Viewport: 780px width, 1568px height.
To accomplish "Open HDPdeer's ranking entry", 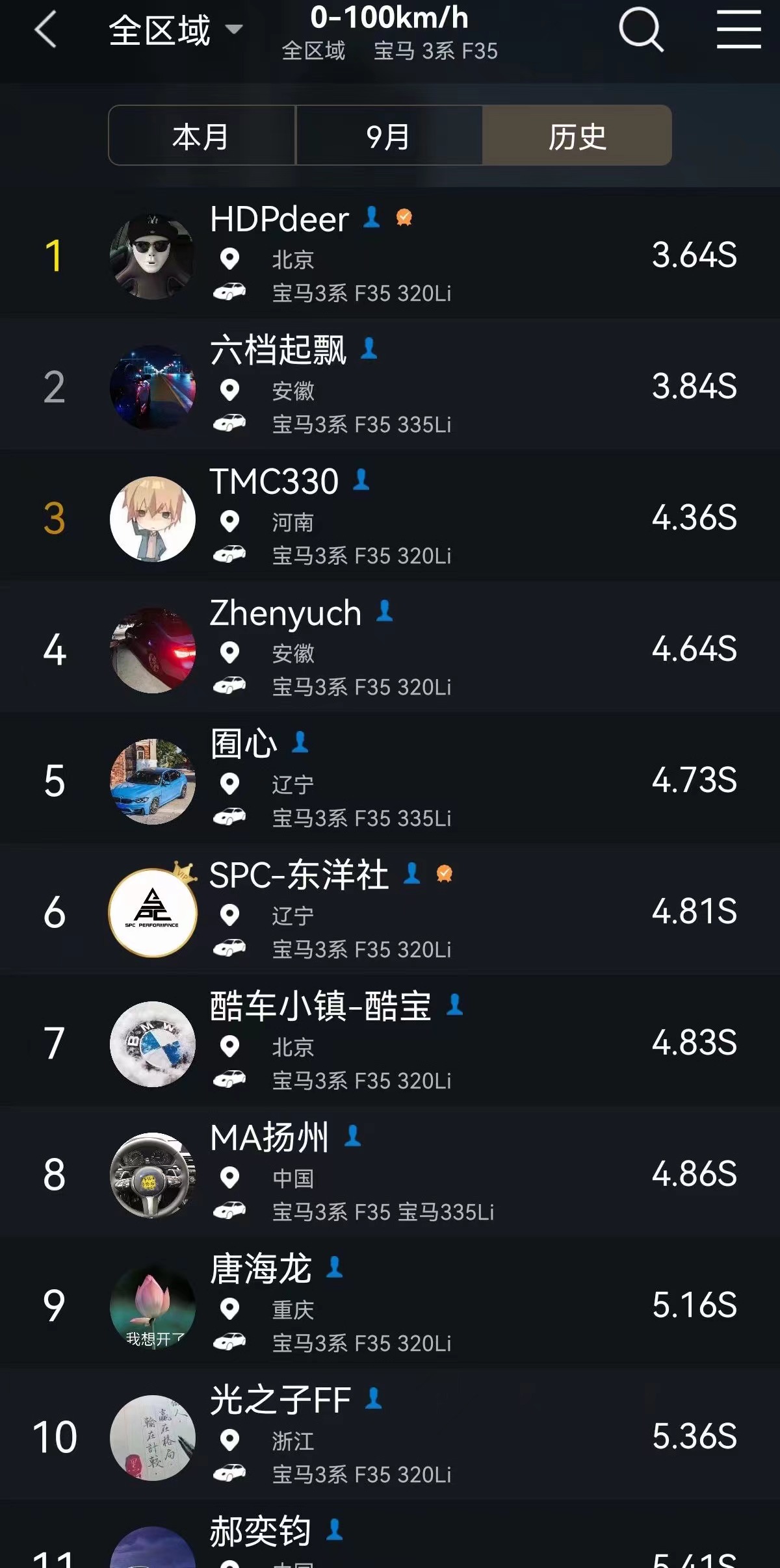I will (x=390, y=255).
